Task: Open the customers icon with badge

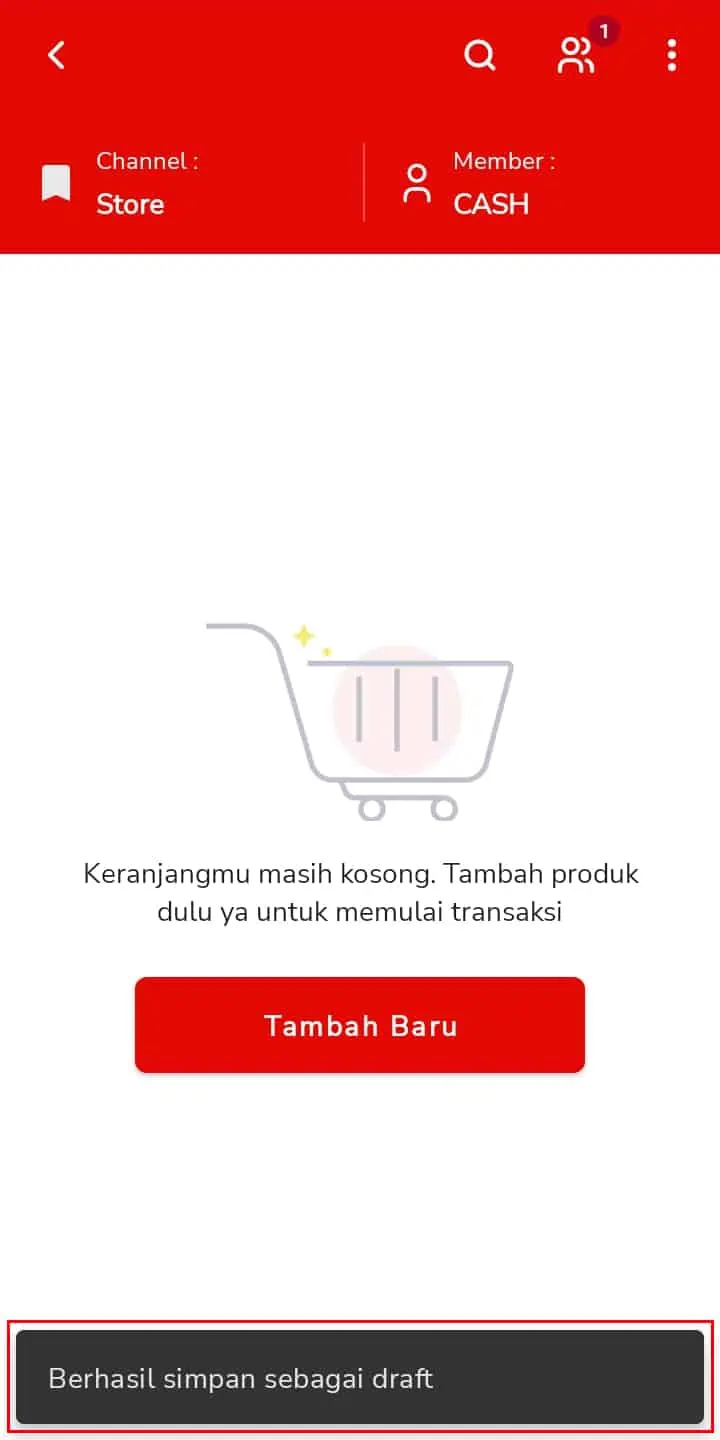Action: pyautogui.click(x=578, y=55)
